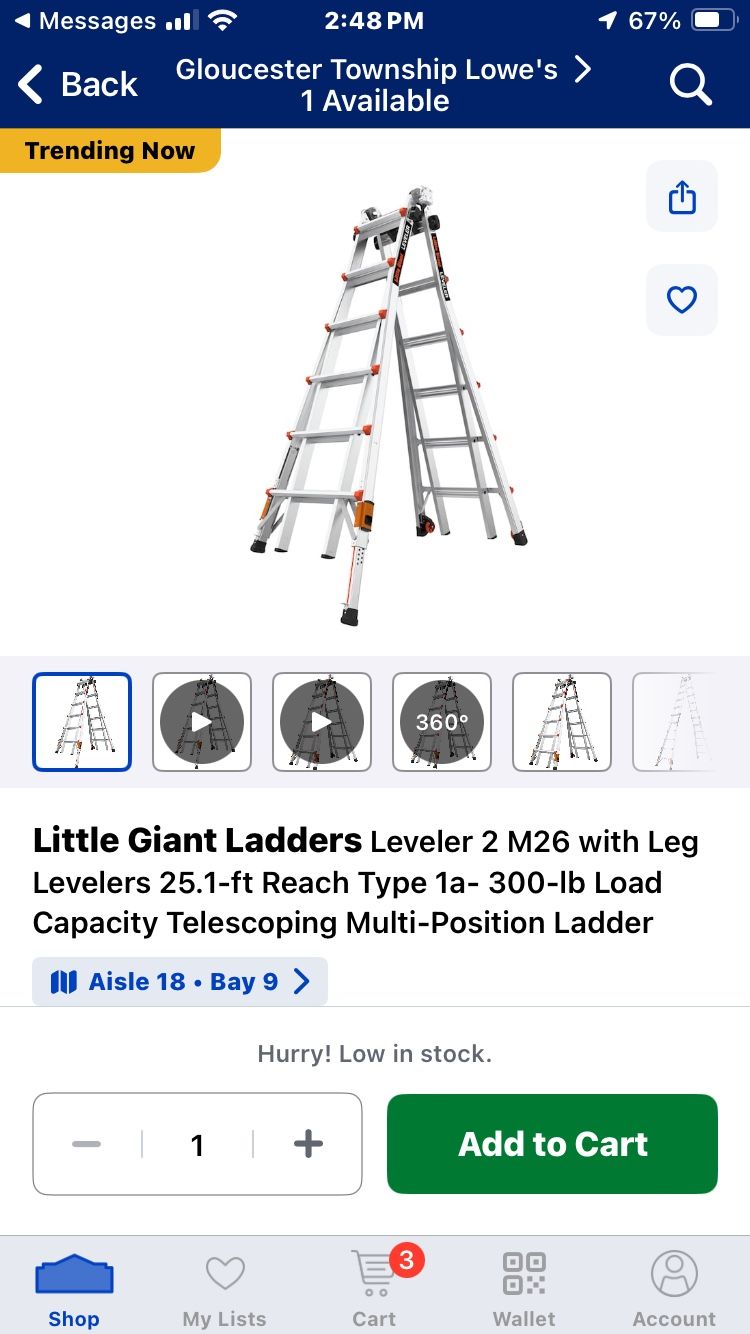Open the 360° view thumbnail
Image resolution: width=750 pixels, height=1334 pixels.
442,722
